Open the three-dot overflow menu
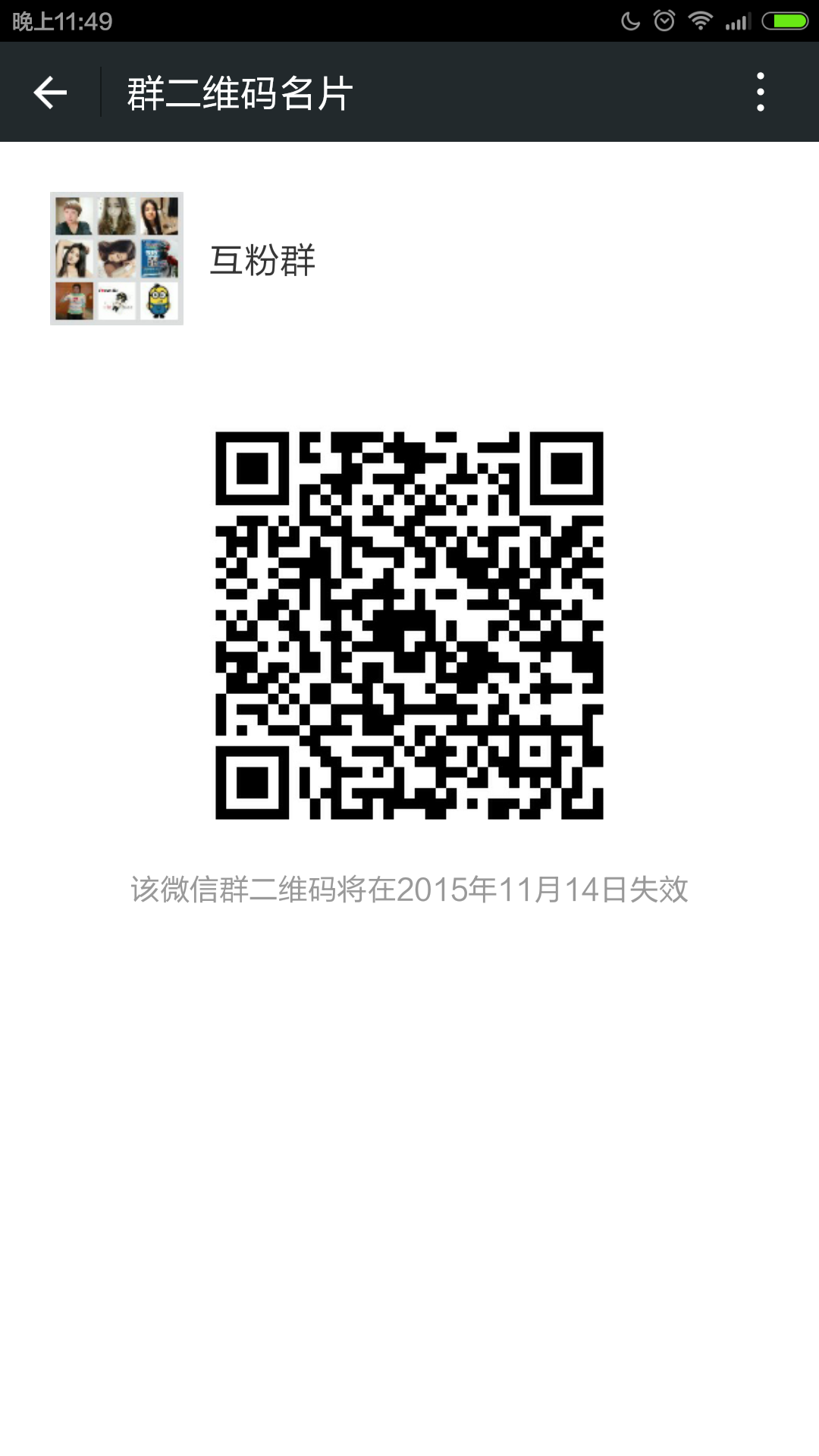This screenshot has height=1456, width=819. [760, 93]
